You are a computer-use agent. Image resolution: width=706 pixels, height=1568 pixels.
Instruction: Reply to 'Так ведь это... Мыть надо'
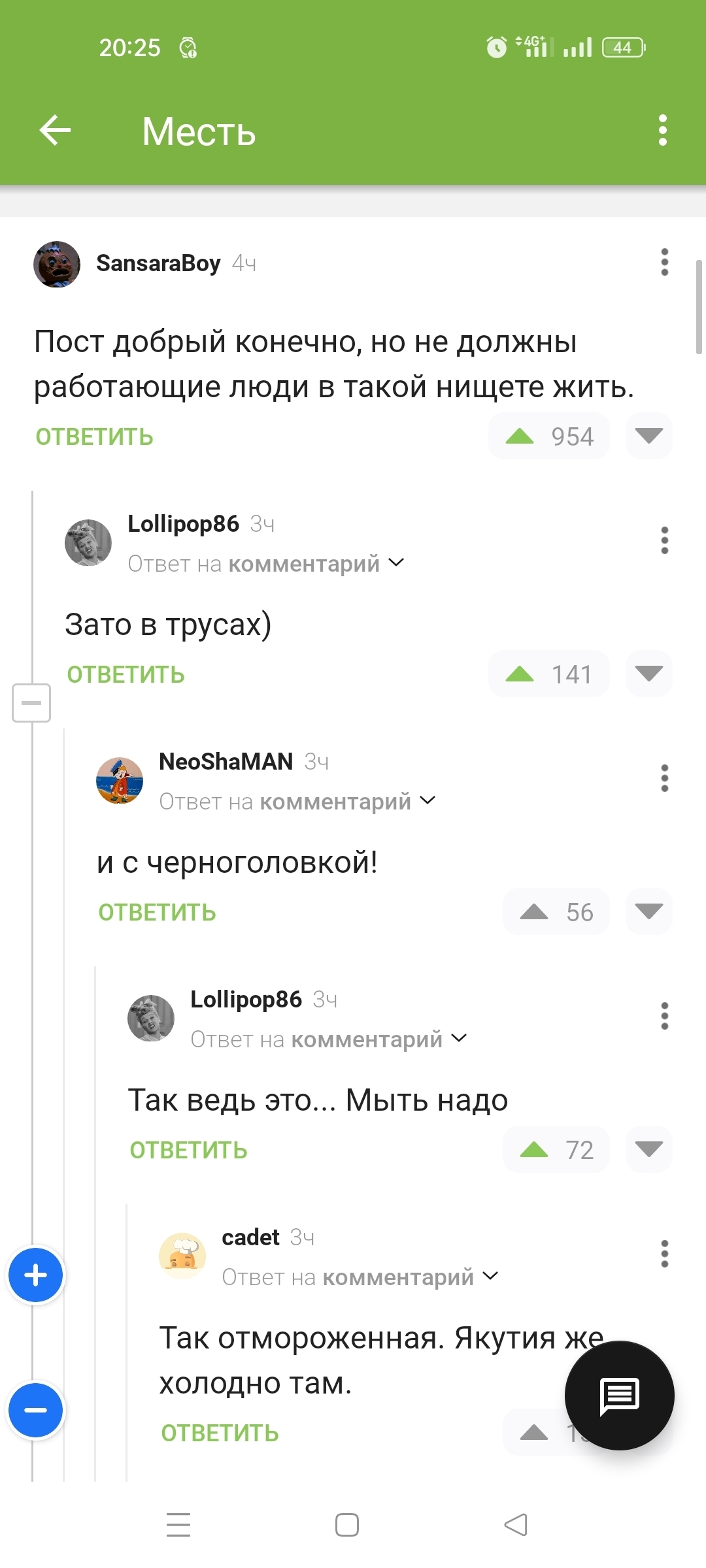188,1150
